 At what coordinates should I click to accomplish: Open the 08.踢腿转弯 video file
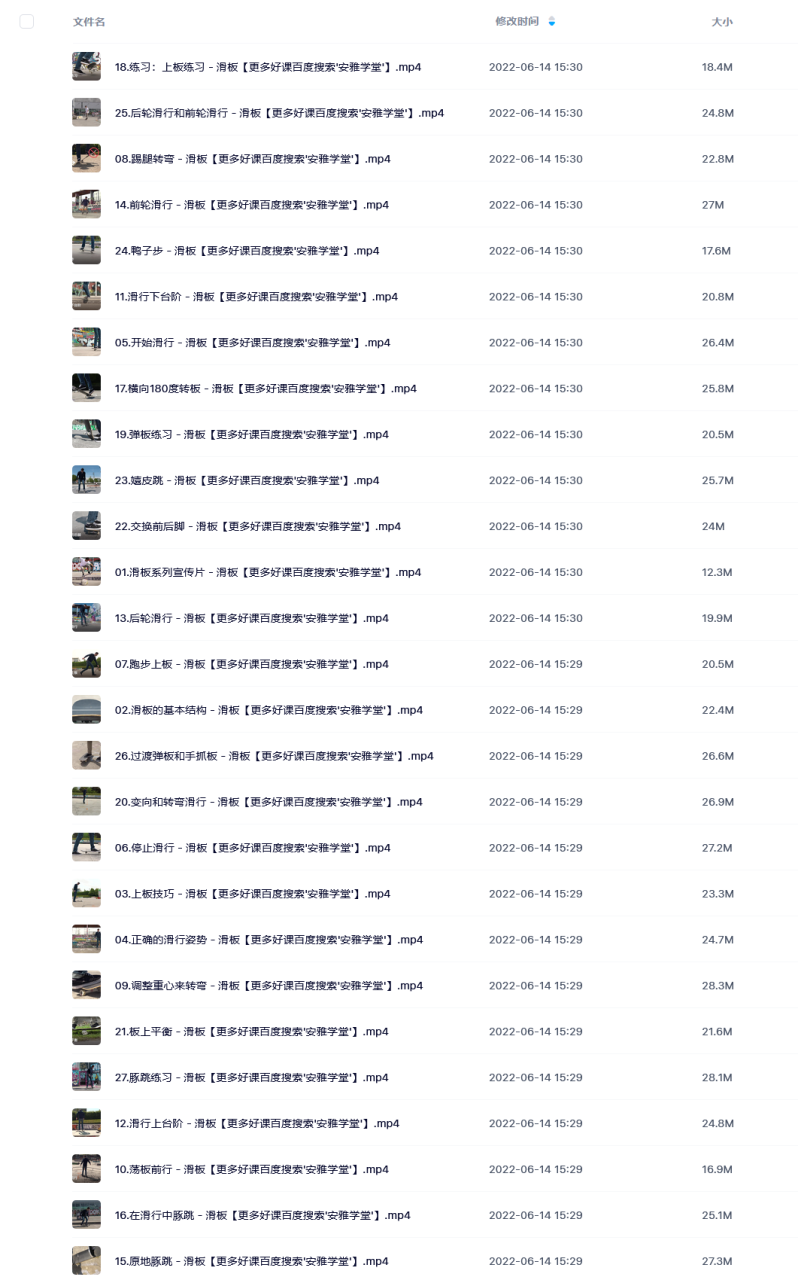point(252,159)
